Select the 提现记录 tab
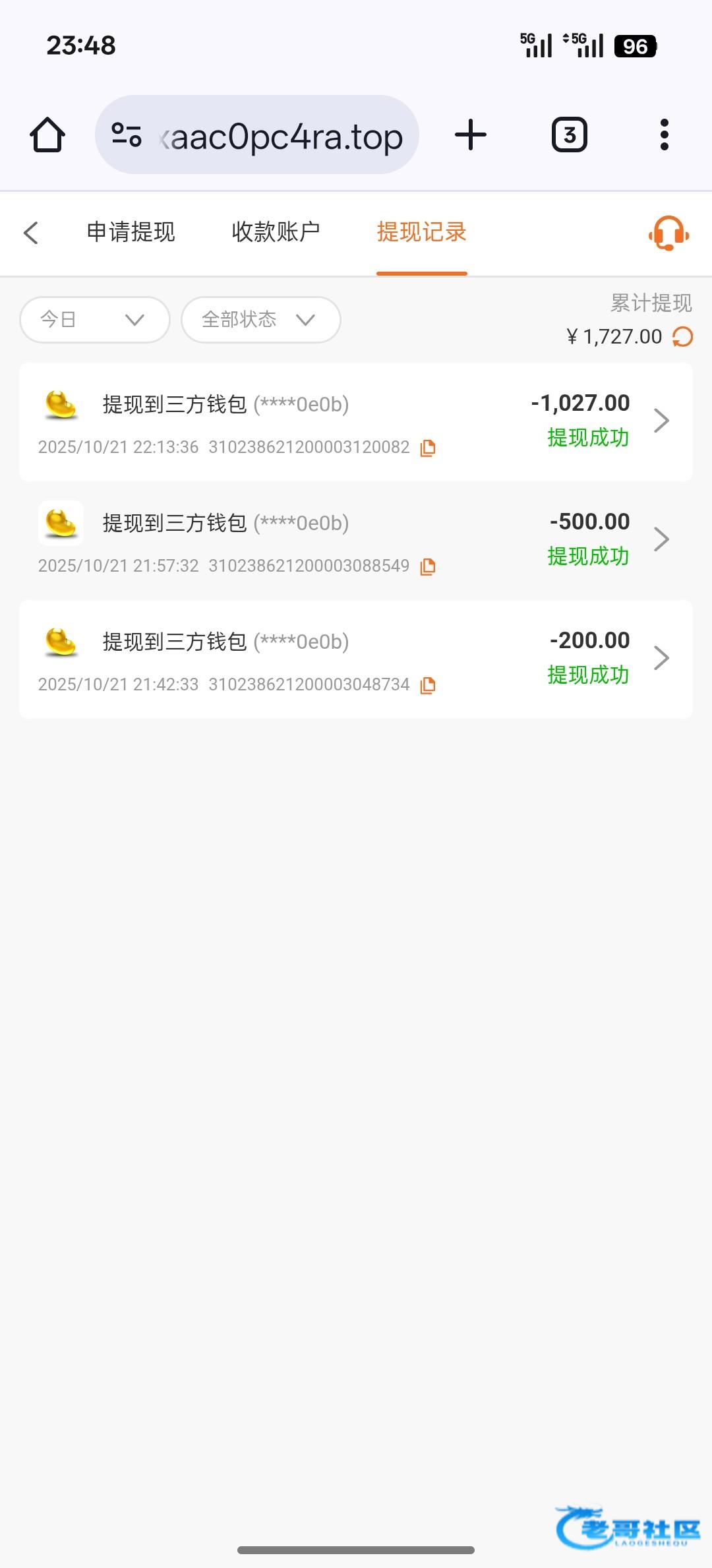Image resolution: width=712 pixels, height=1568 pixels. point(421,232)
